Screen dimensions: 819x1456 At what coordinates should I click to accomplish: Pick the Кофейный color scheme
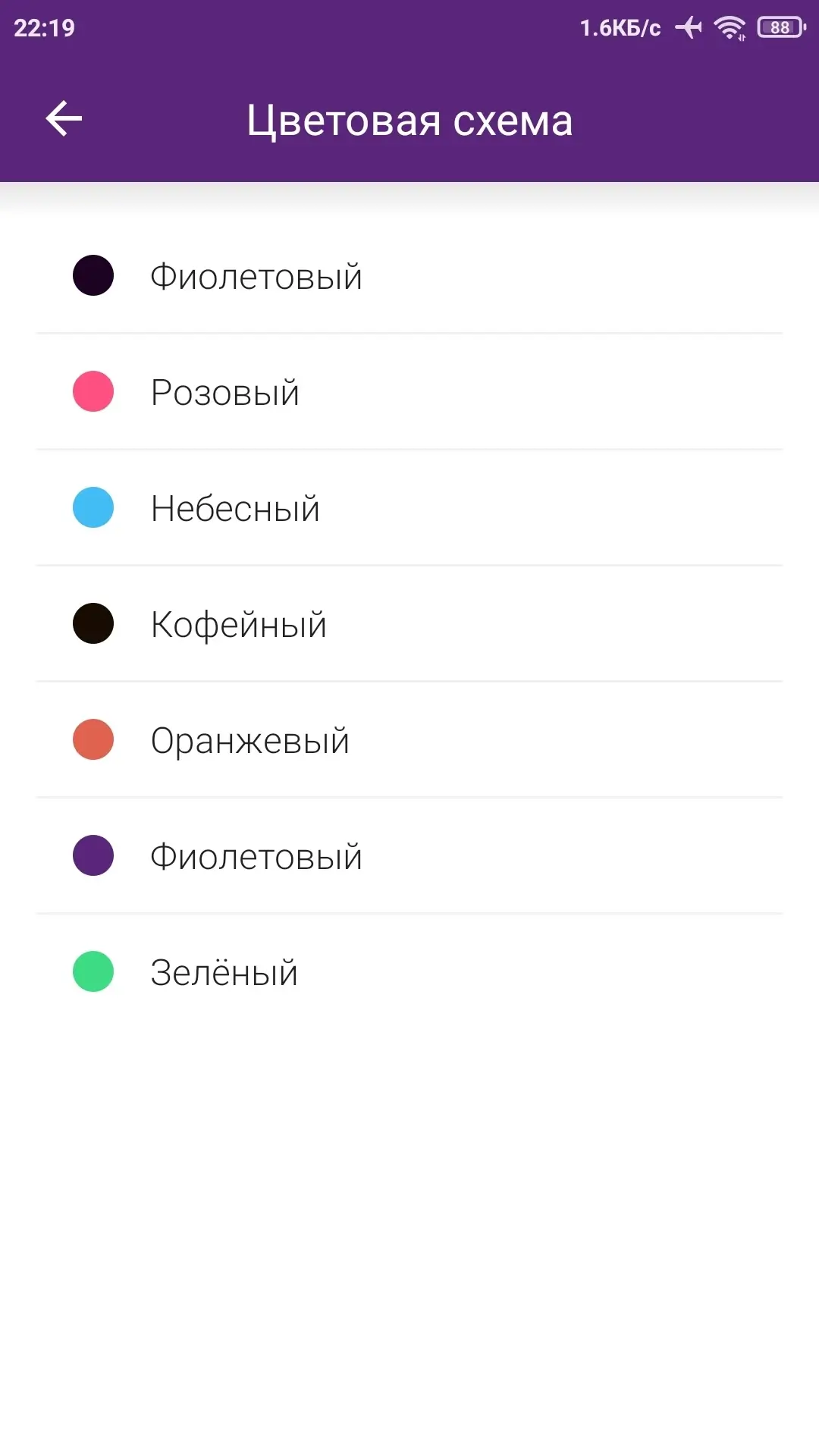tap(238, 624)
